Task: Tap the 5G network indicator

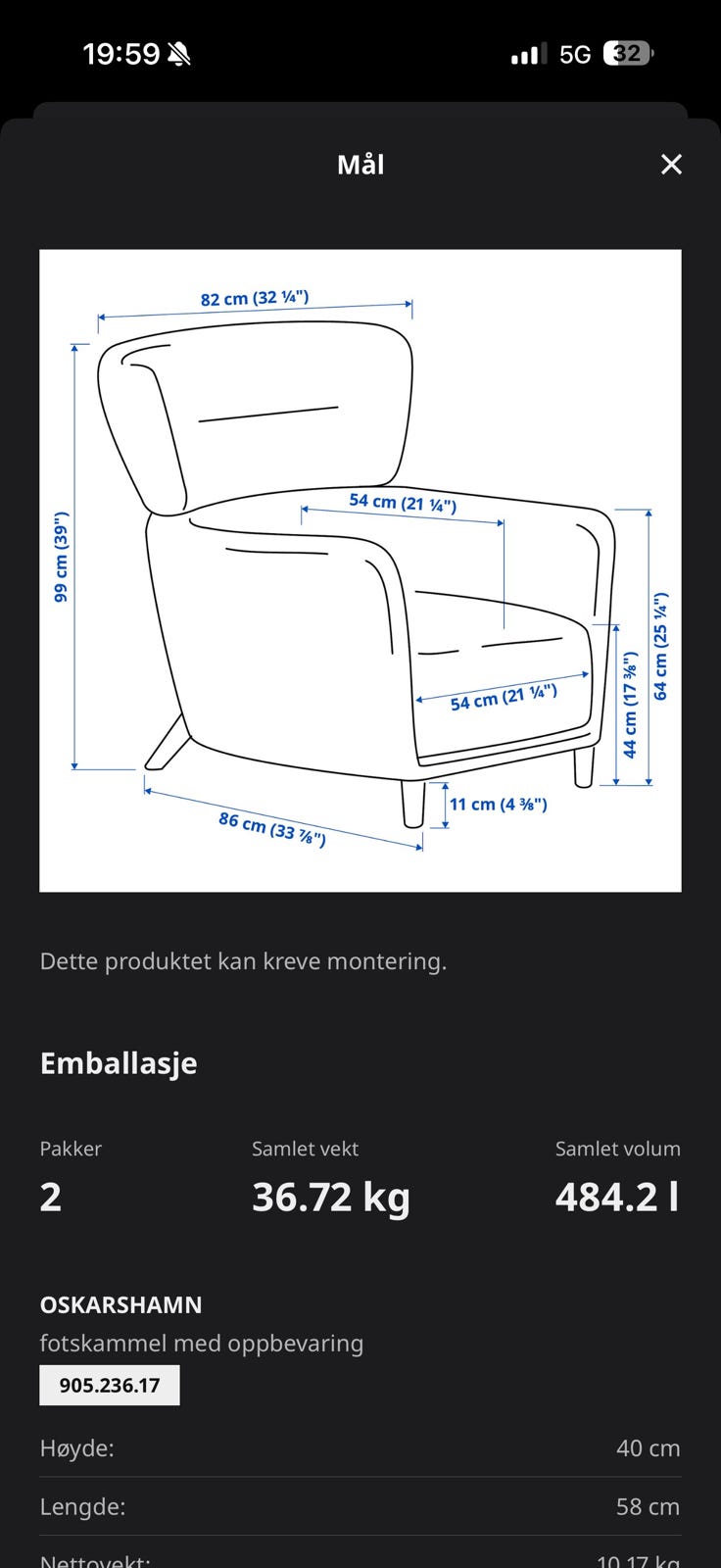Action: (x=574, y=54)
